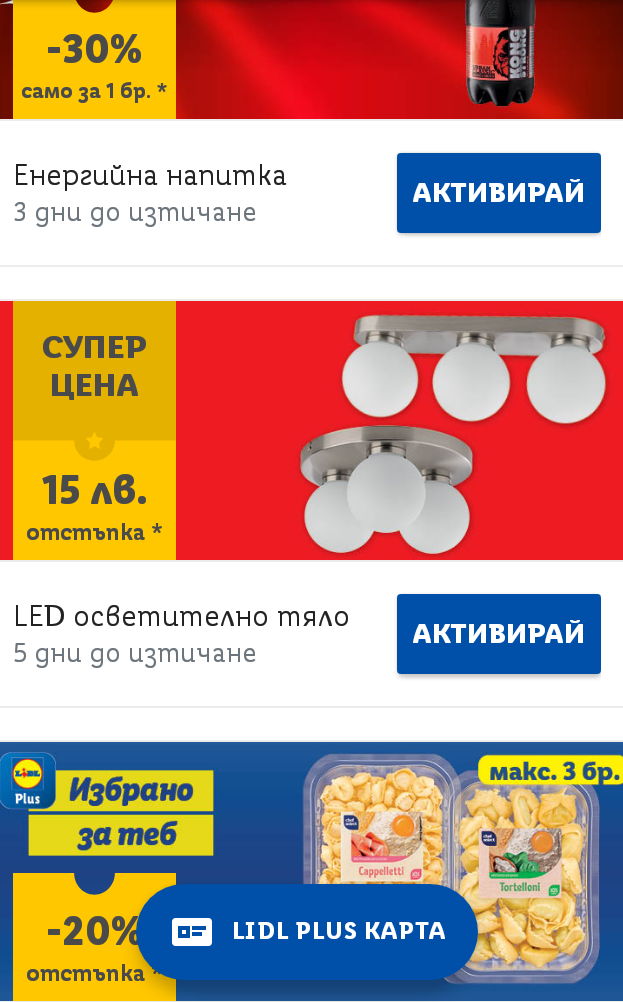Open the energy drink -30% offer image
The image size is (623, 1002).
coord(311,59)
